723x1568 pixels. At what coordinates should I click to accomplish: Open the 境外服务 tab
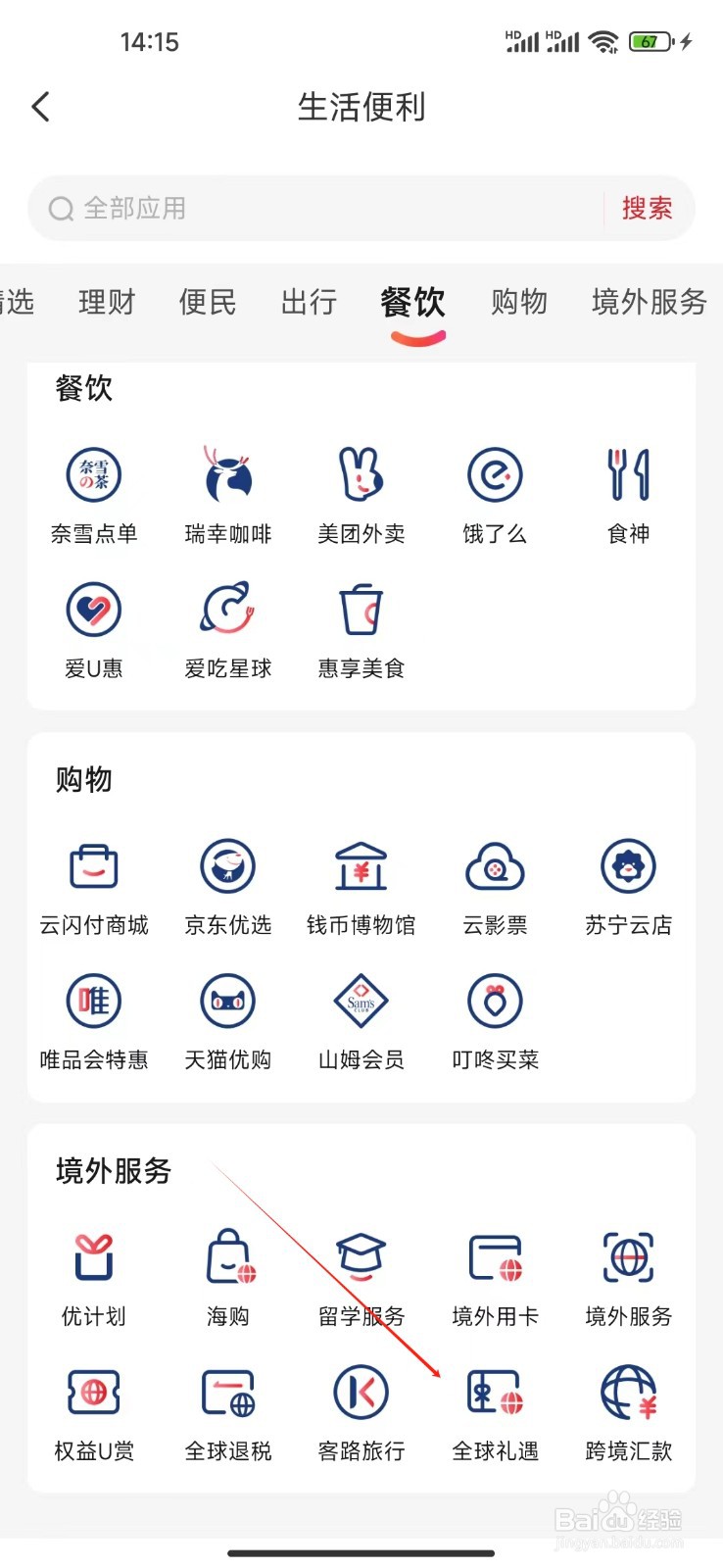pyautogui.click(x=649, y=302)
